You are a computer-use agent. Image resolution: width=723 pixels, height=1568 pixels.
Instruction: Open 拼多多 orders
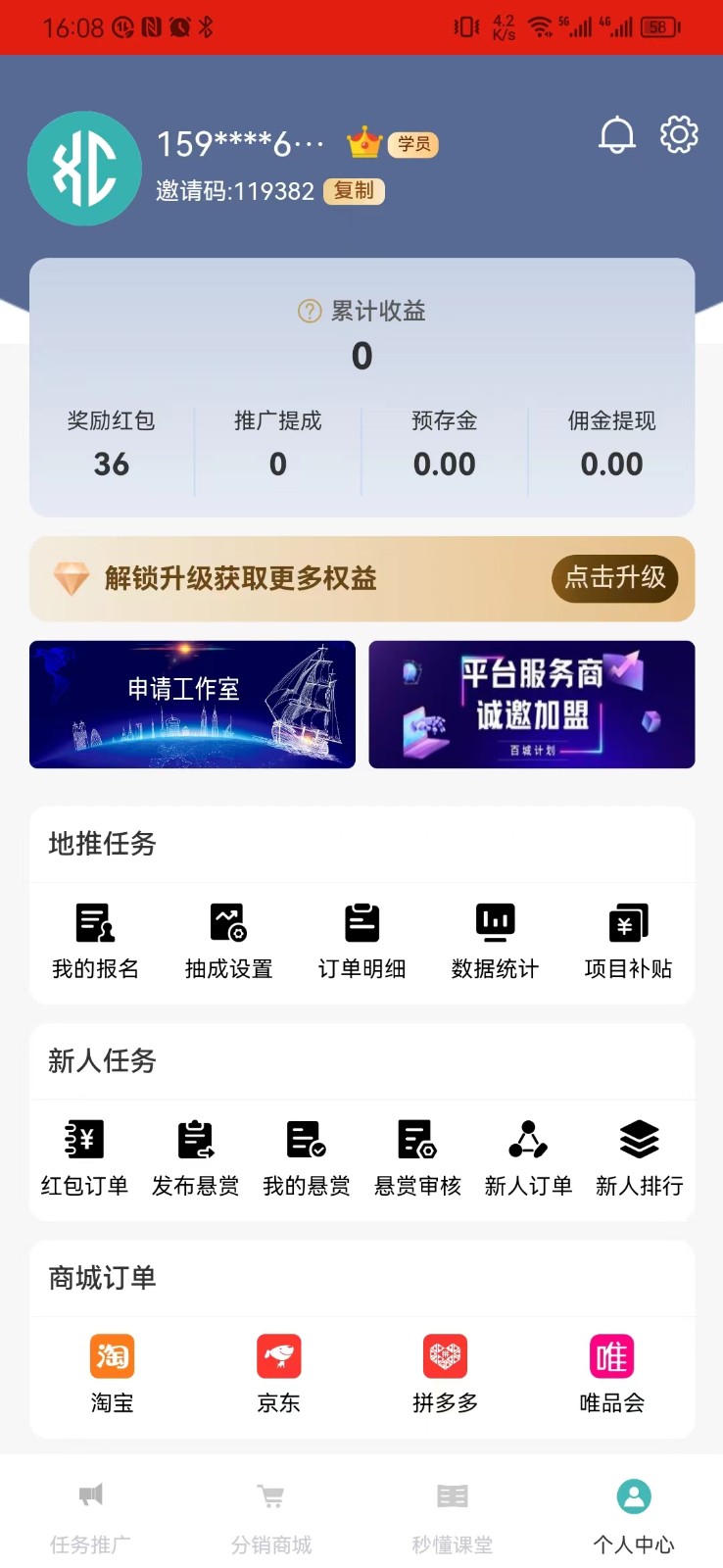[445, 1374]
